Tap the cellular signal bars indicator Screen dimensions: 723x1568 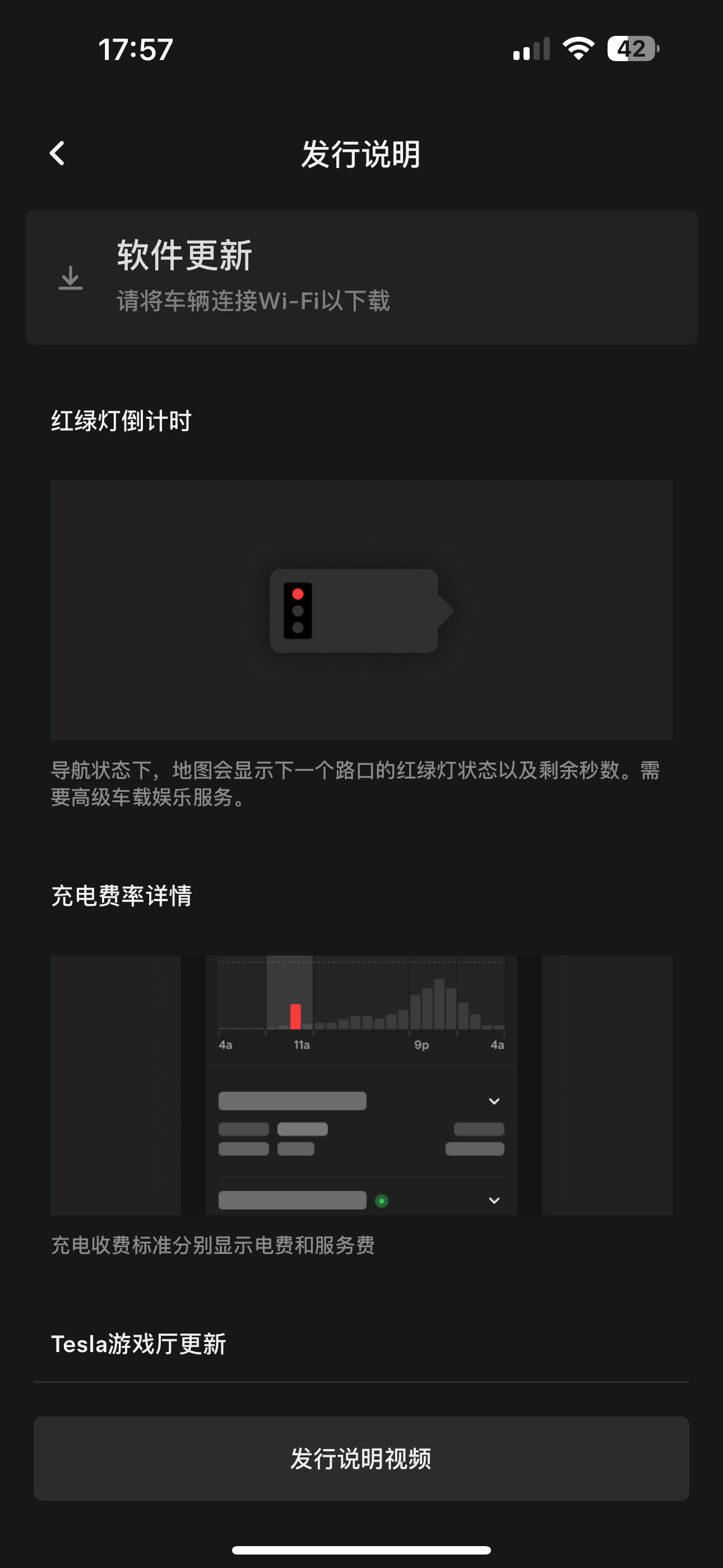point(531,50)
